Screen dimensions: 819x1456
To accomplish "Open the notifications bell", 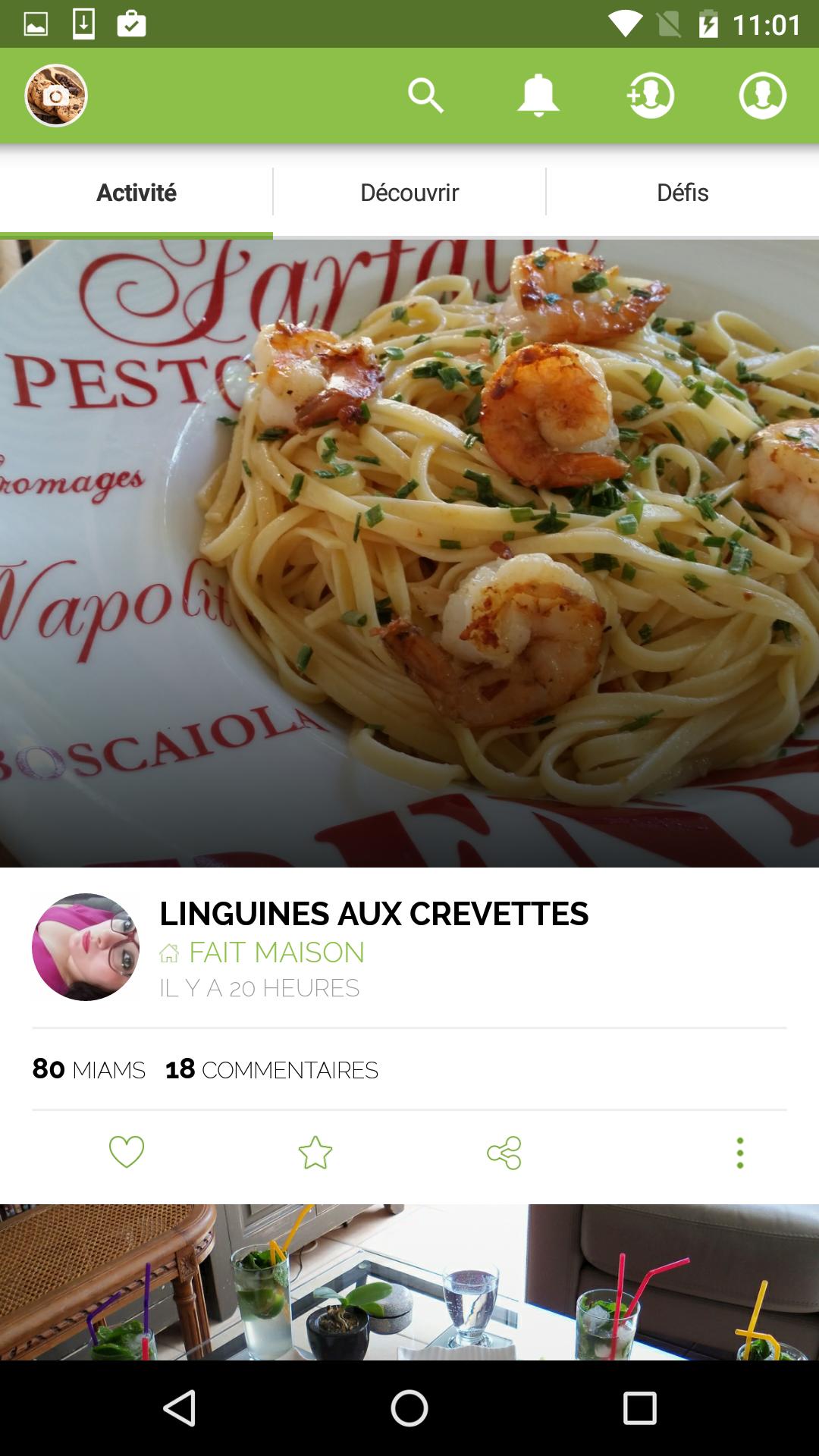I will click(538, 95).
